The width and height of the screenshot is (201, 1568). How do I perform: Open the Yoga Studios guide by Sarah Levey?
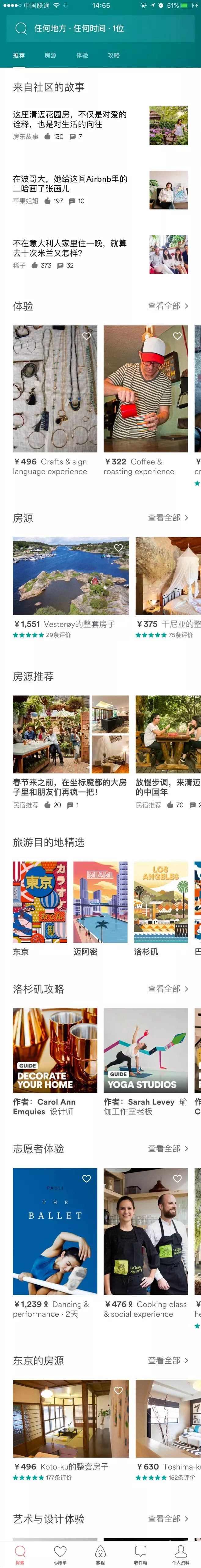click(x=146, y=1051)
